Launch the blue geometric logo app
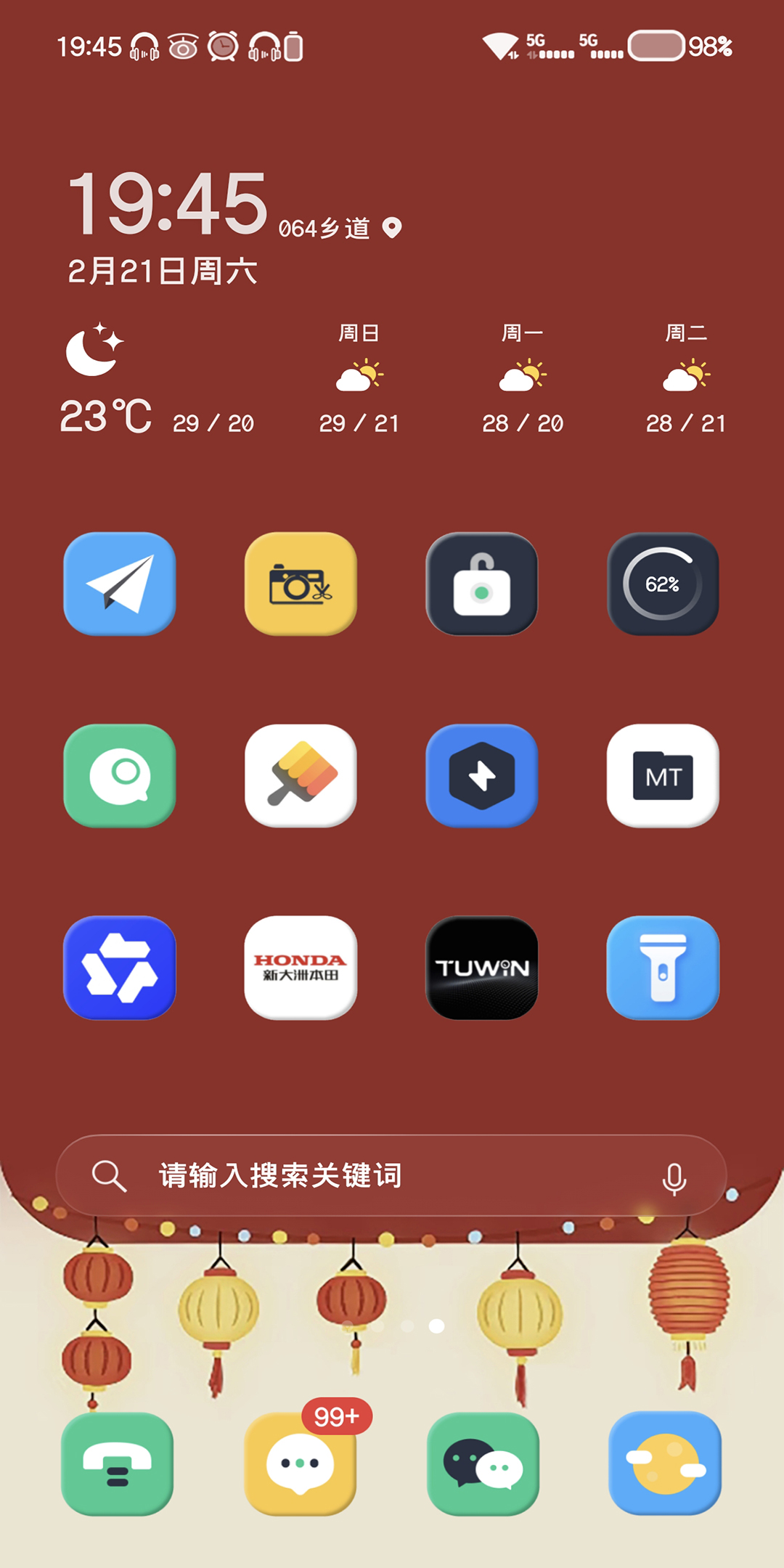Viewport: 784px width, 1568px height. (120, 967)
